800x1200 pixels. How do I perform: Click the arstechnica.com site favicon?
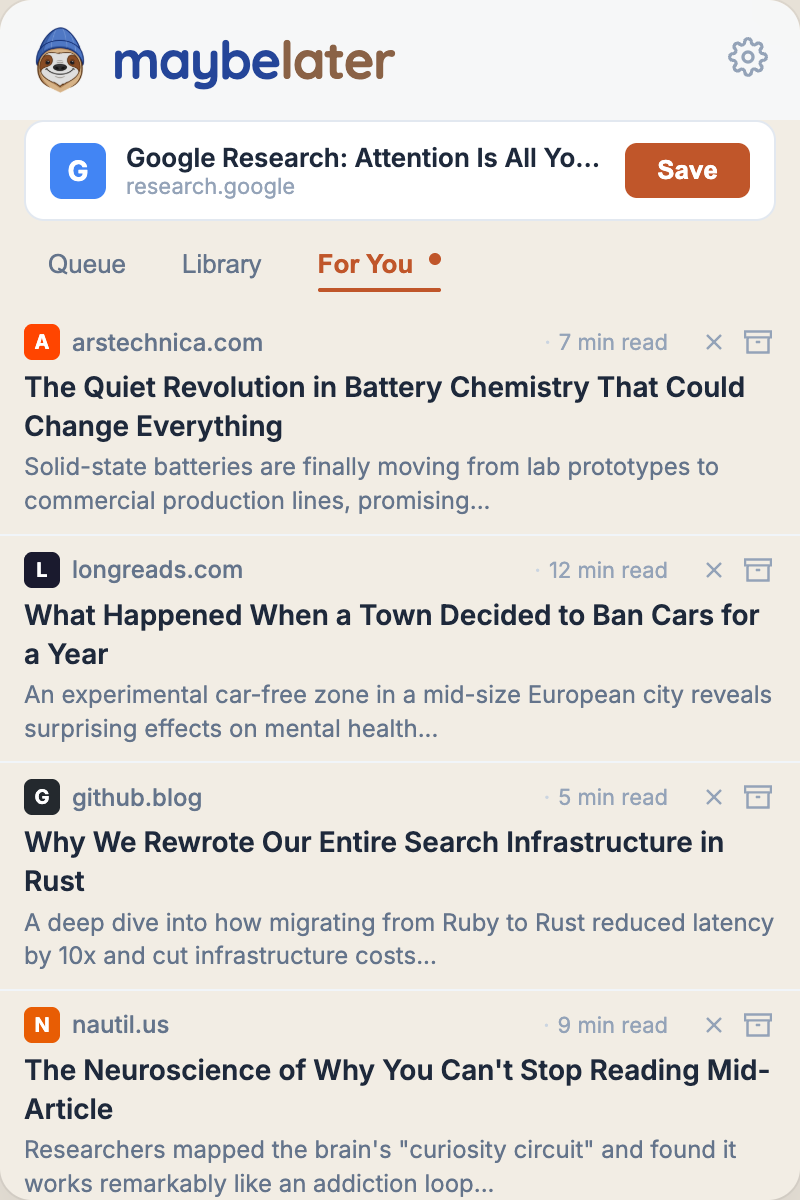click(x=41, y=342)
